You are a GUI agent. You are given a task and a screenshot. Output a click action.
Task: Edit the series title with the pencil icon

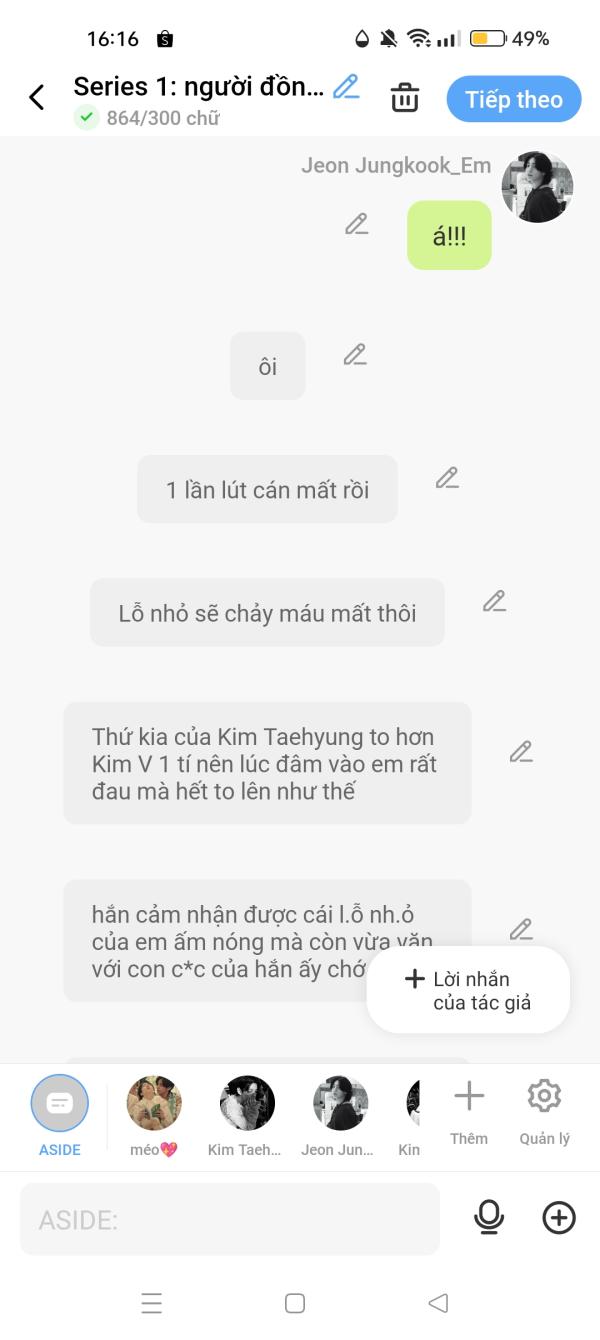click(346, 87)
